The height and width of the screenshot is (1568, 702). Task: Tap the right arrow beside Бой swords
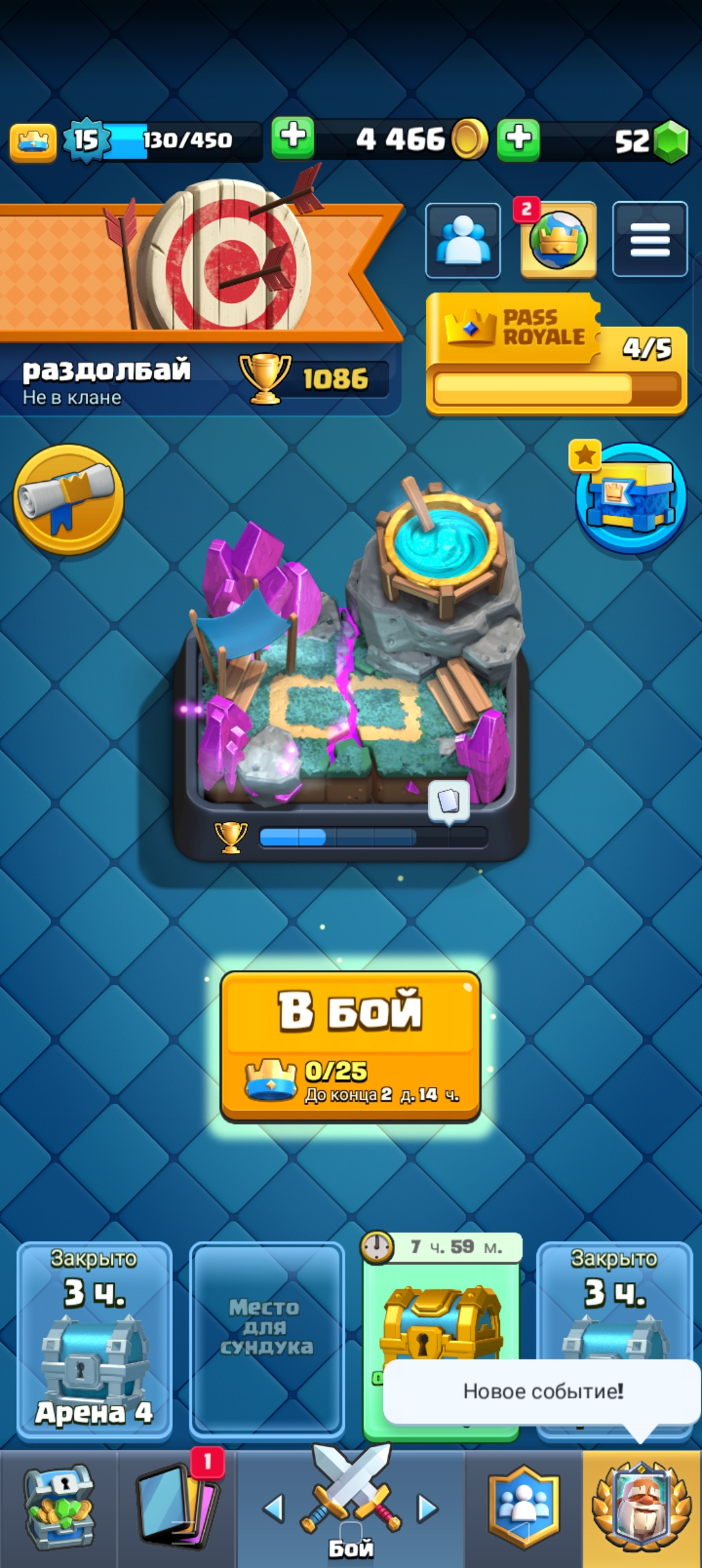(427, 1508)
